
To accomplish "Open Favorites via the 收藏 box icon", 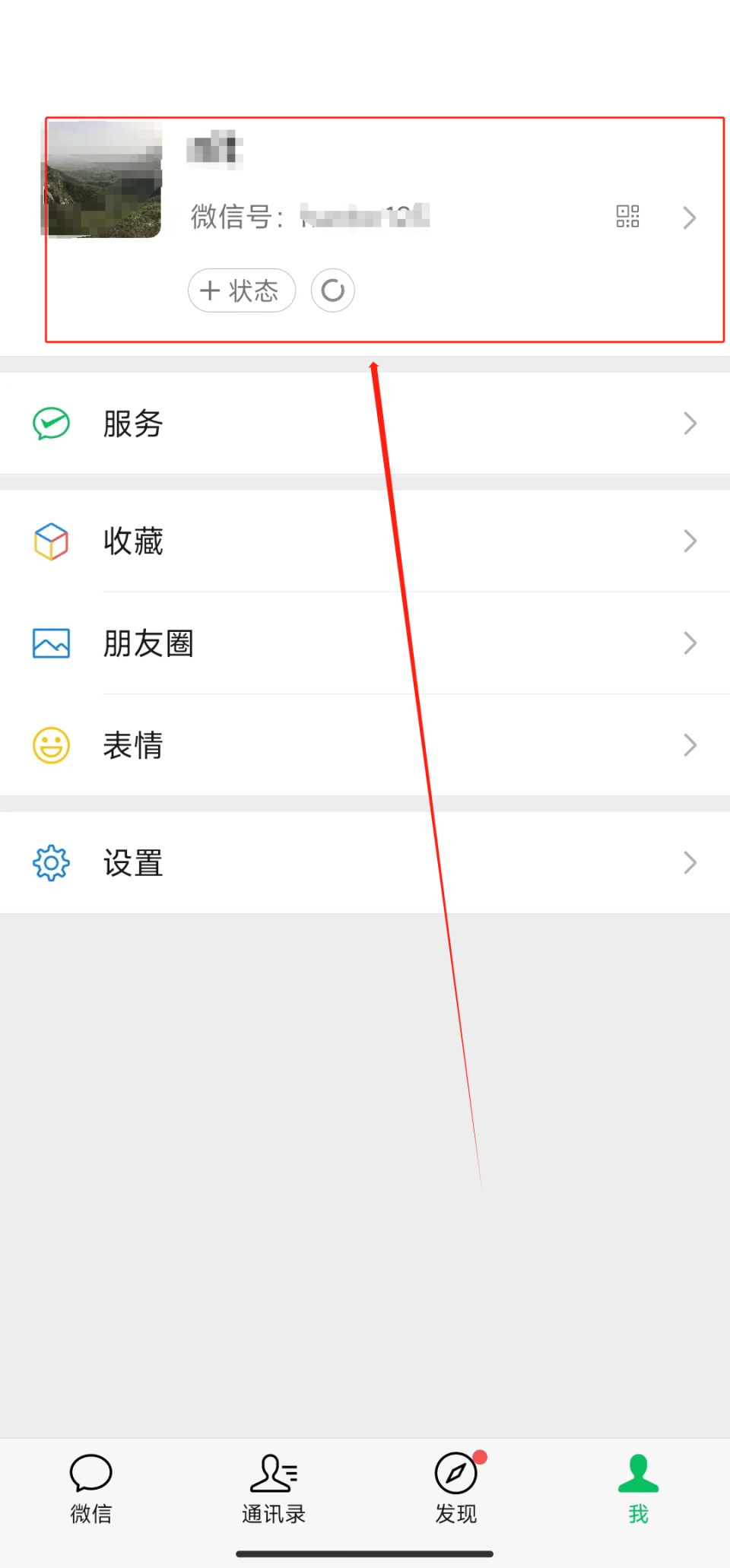I will [50, 541].
